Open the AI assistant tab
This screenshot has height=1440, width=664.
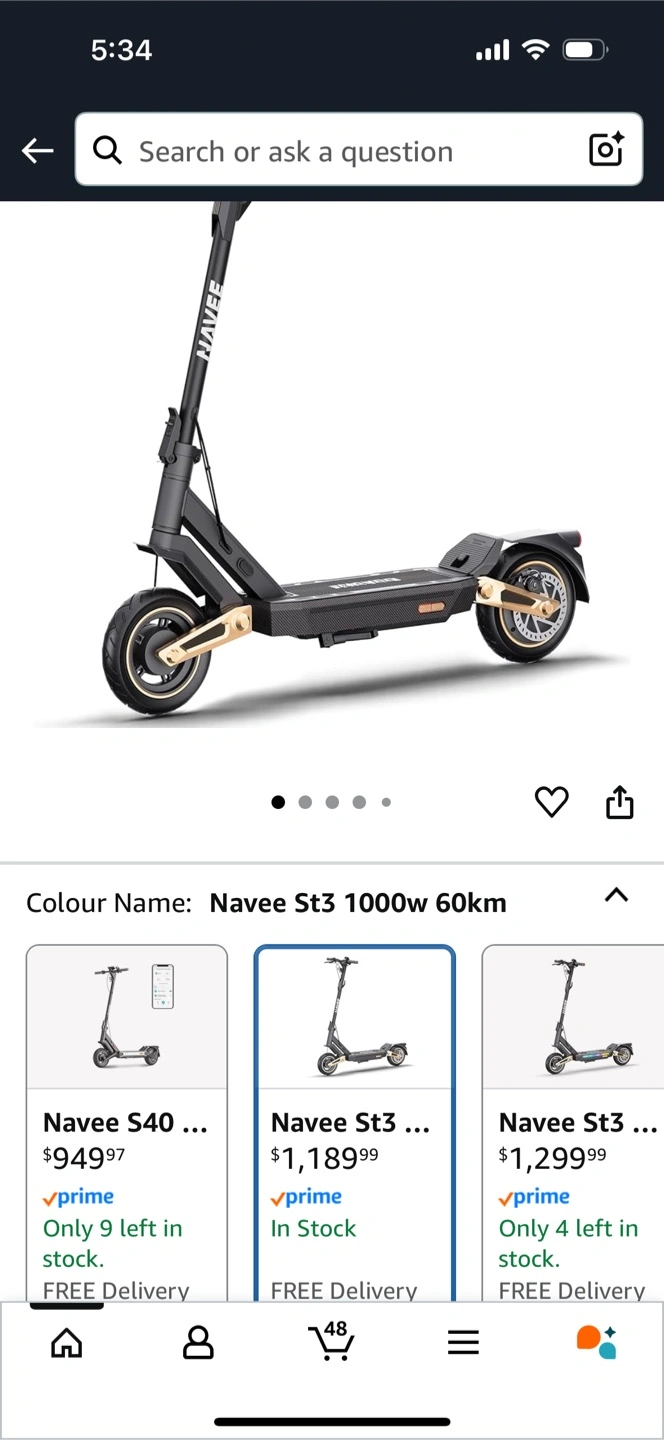tap(596, 1342)
